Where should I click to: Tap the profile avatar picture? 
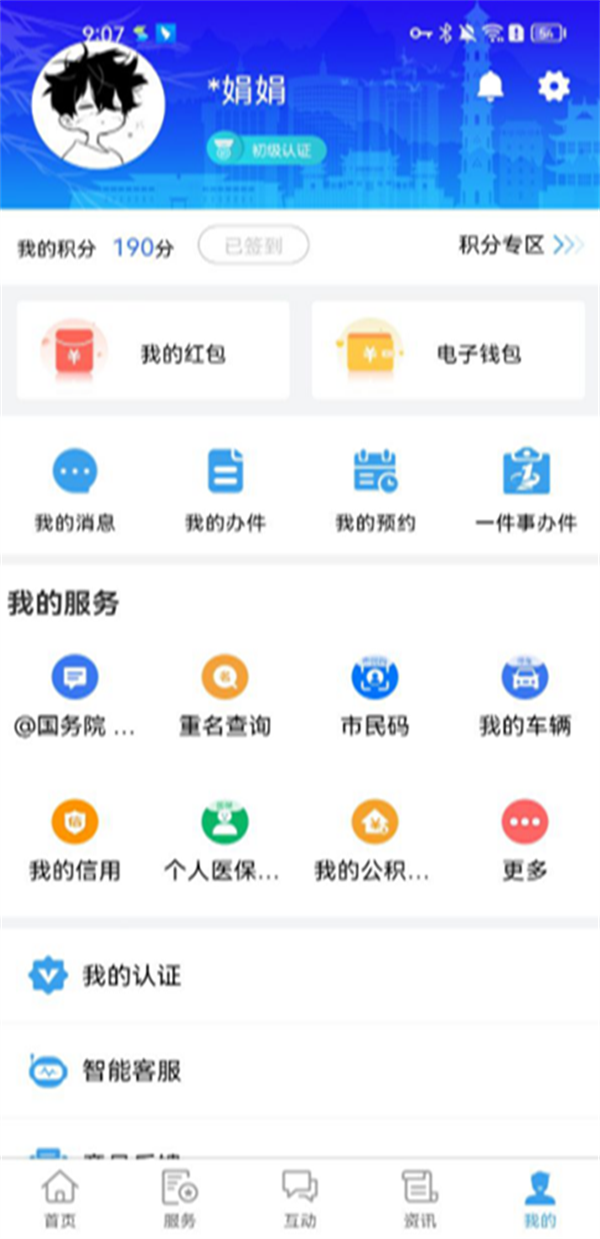click(x=98, y=105)
